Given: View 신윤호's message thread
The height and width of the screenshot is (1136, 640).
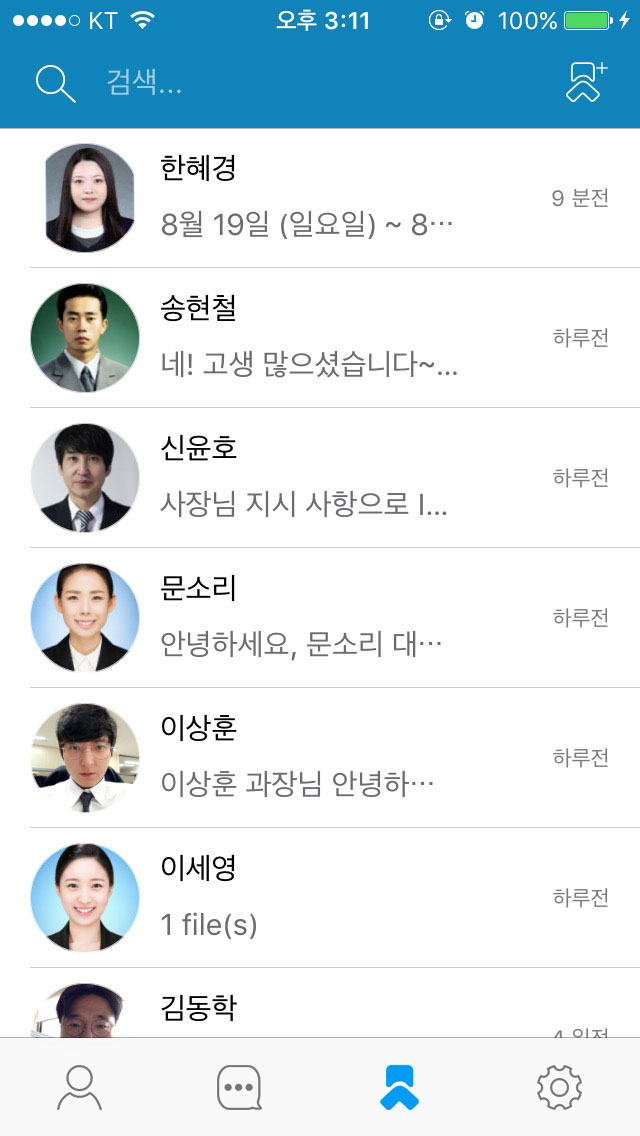Looking at the screenshot, I should pos(320,477).
